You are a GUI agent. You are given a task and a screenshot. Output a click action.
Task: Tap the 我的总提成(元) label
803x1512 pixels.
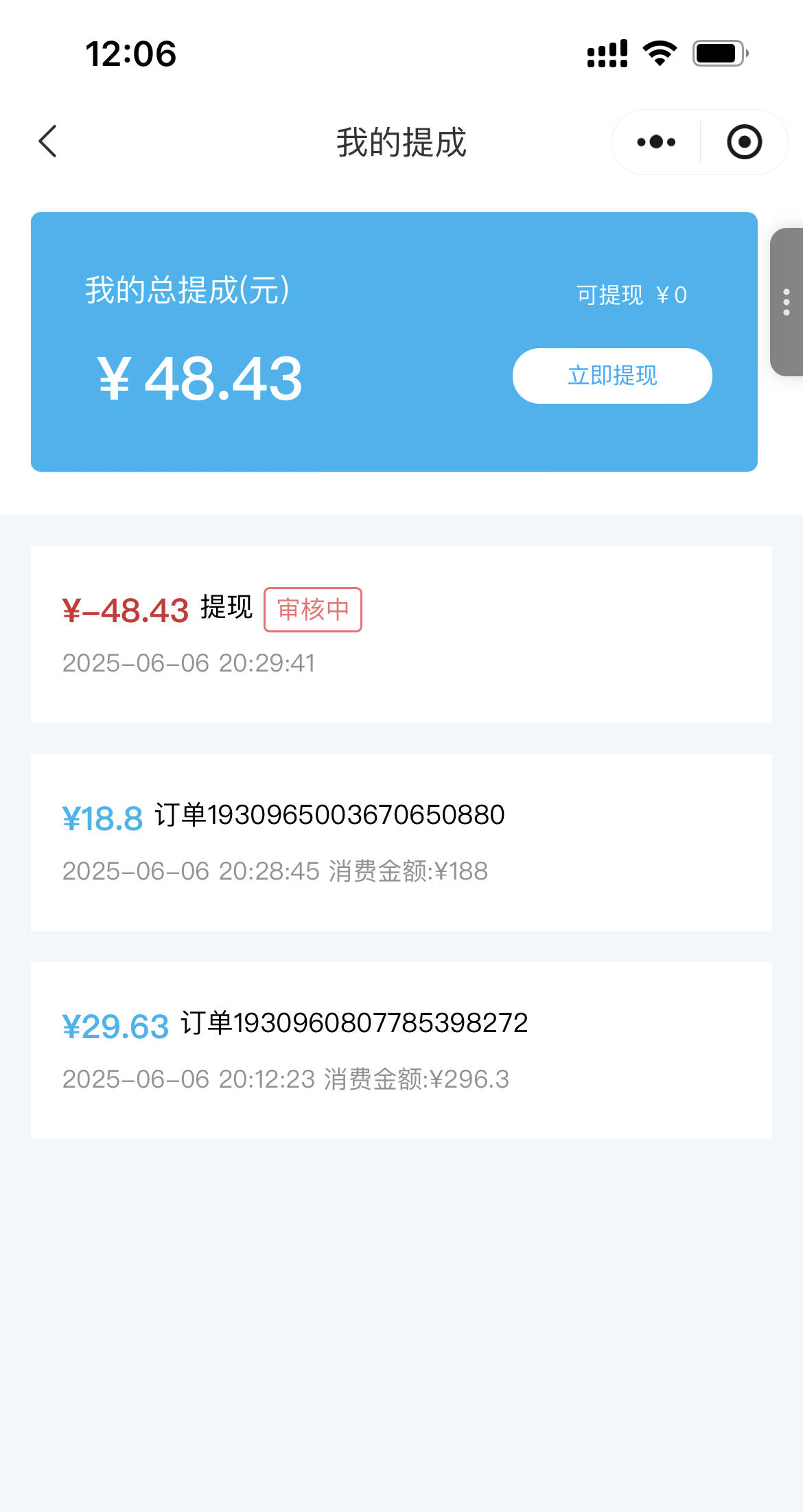pos(186,288)
